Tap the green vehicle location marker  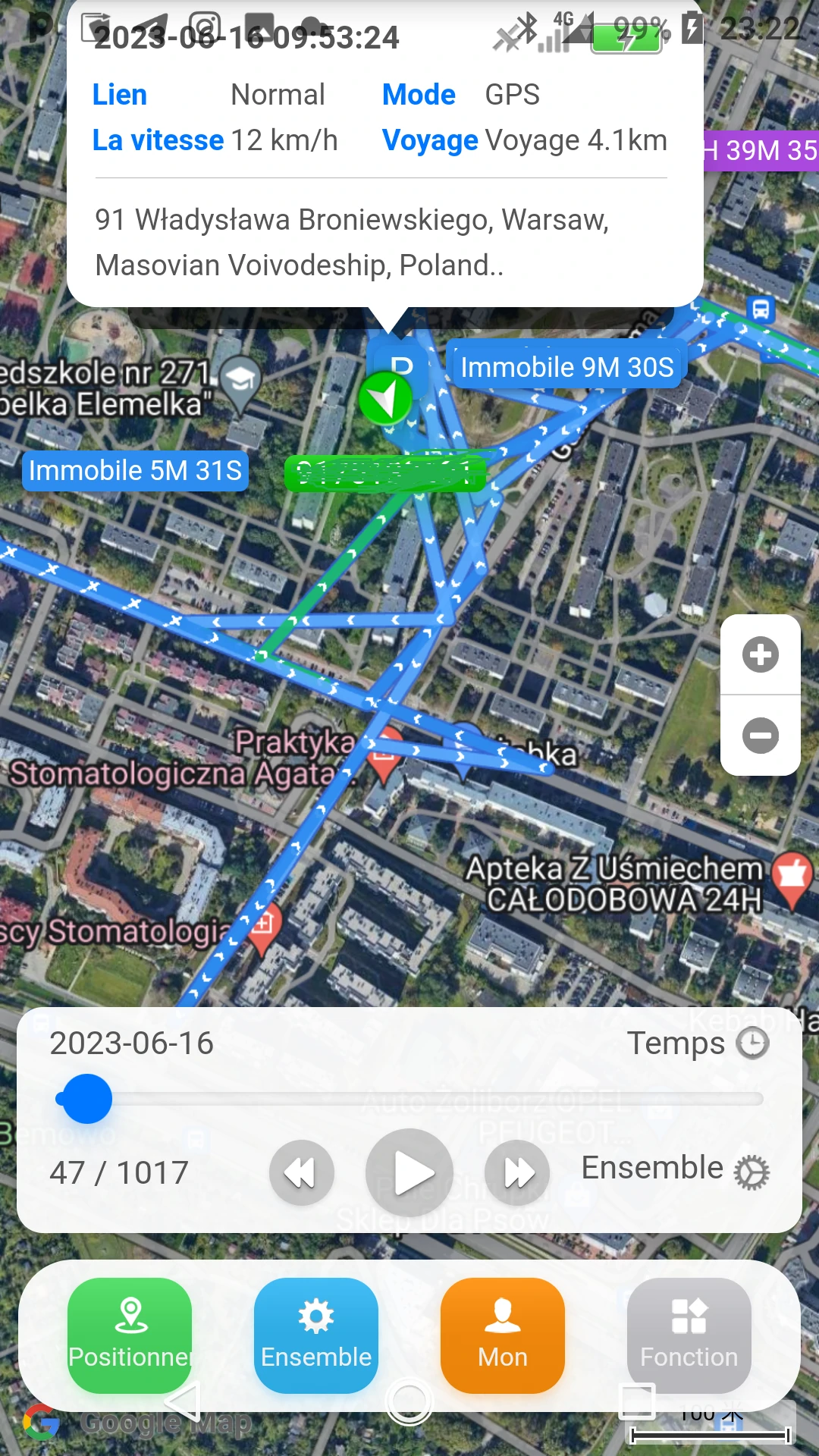385,397
